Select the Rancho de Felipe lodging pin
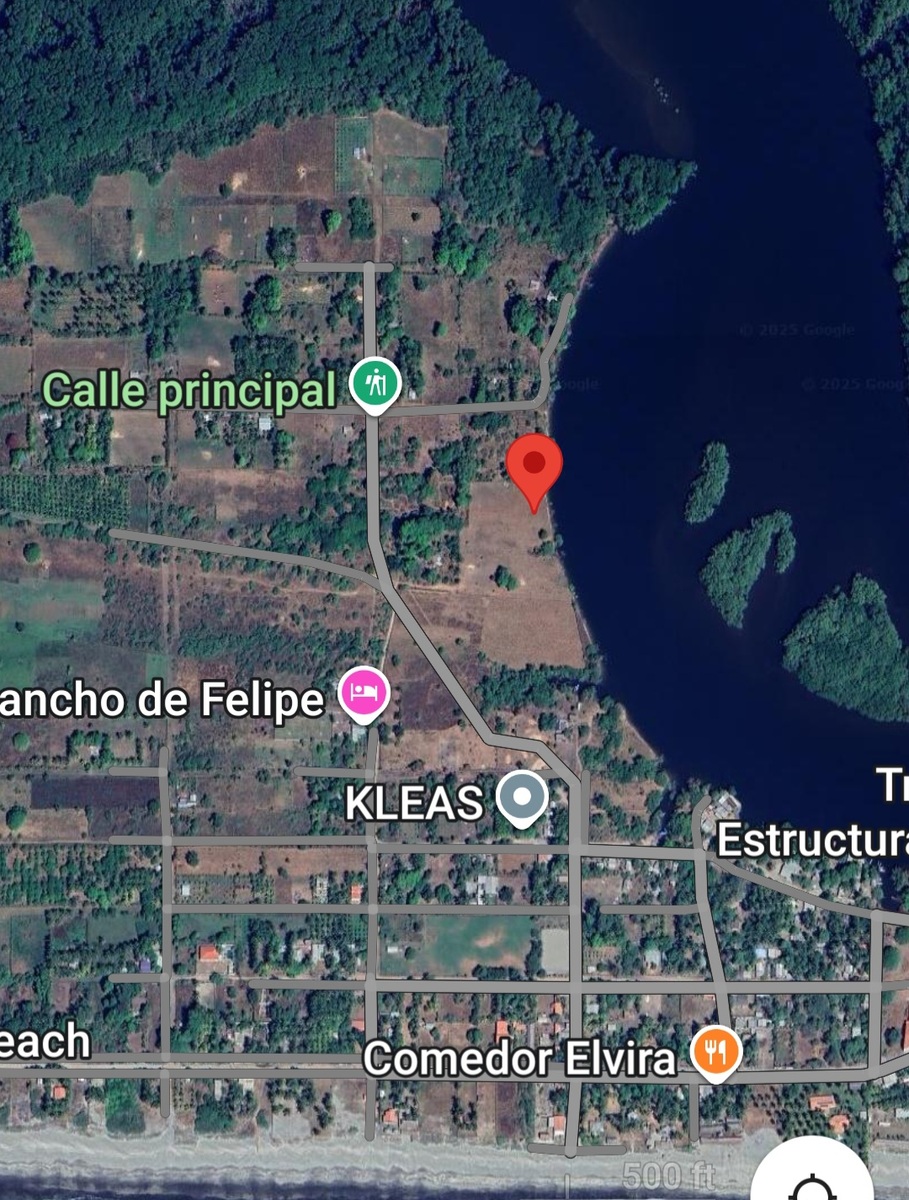Screen dimensions: 909x1200 click(x=363, y=693)
